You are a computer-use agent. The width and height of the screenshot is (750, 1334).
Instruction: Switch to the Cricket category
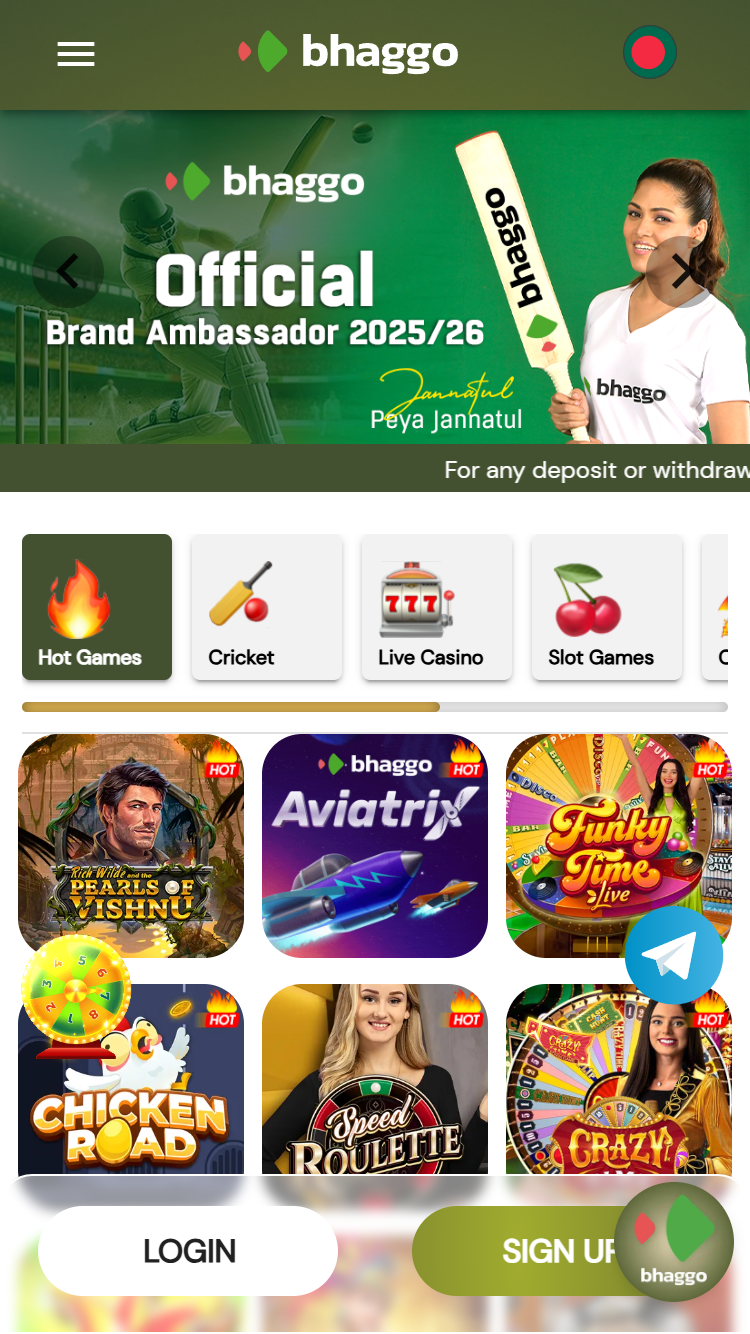click(267, 607)
